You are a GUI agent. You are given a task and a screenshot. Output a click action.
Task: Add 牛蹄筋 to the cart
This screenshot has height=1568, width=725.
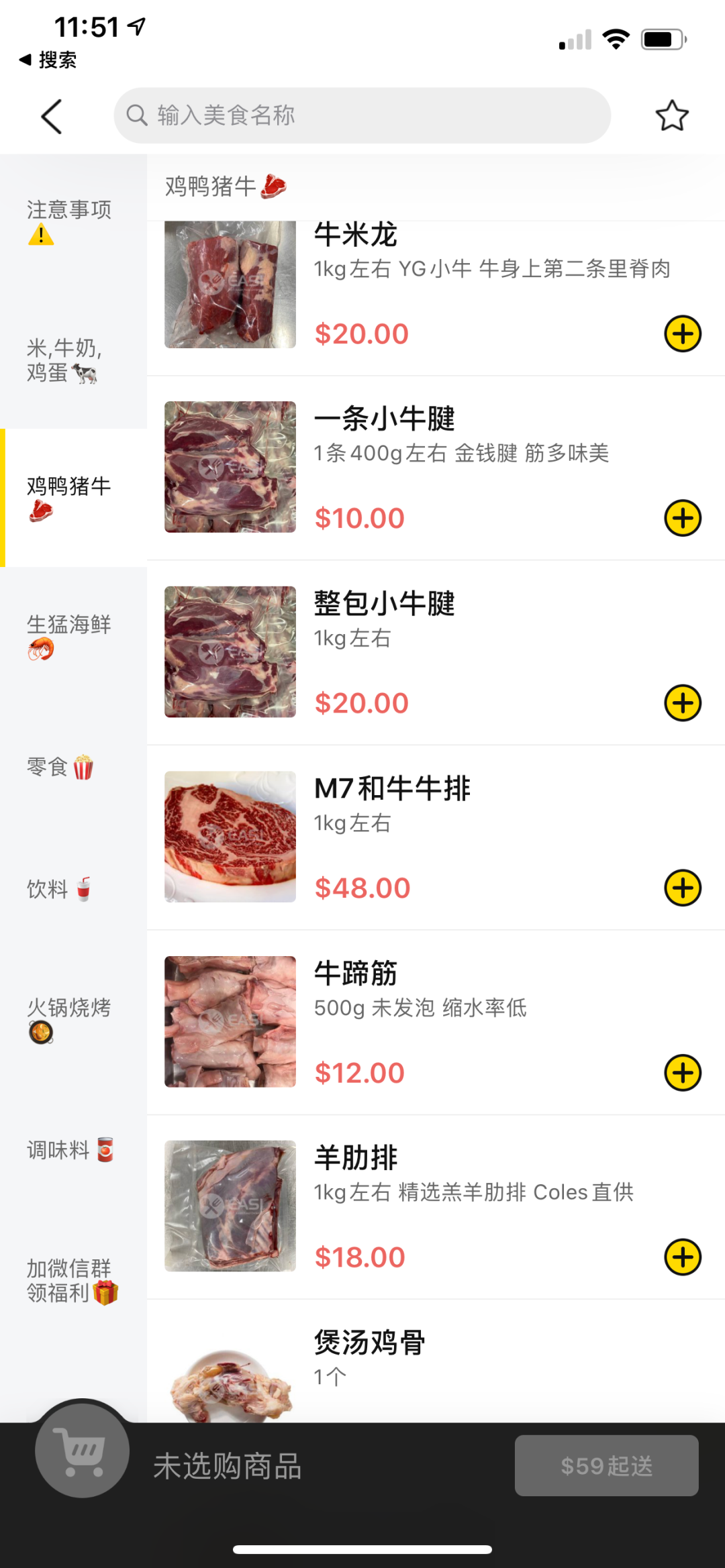683,1073
